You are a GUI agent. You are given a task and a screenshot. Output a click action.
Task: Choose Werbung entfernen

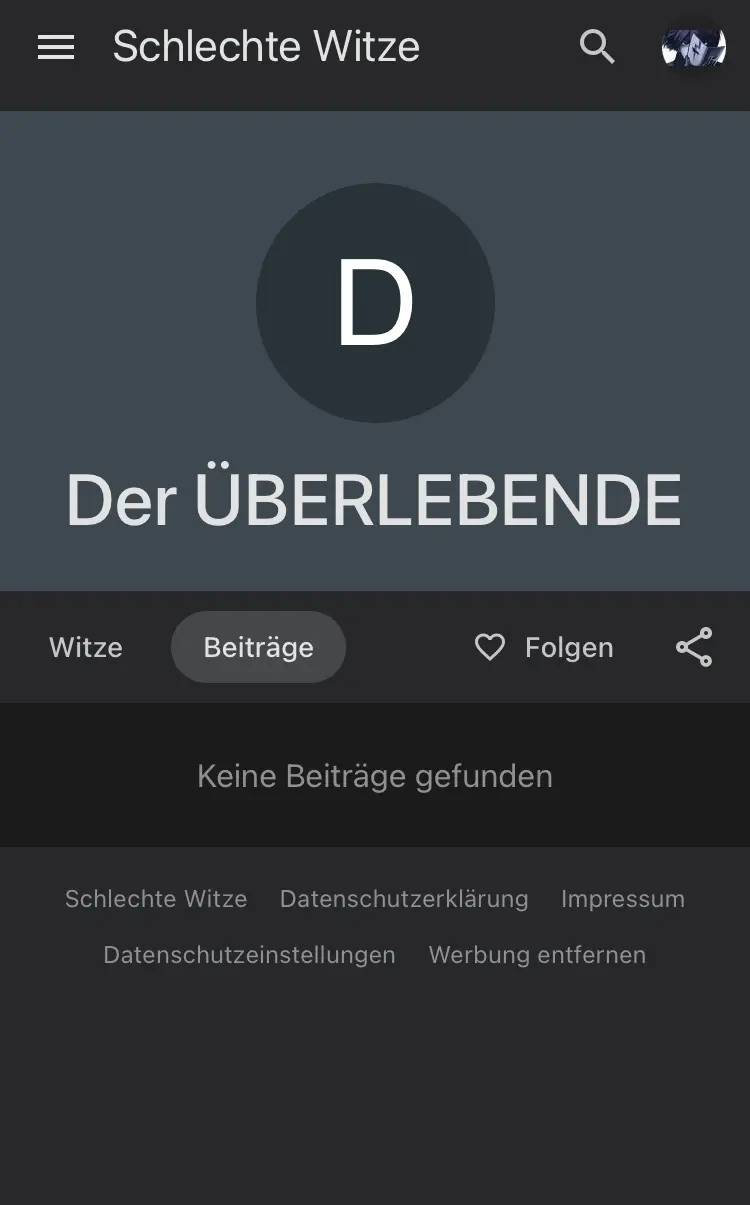coord(537,955)
